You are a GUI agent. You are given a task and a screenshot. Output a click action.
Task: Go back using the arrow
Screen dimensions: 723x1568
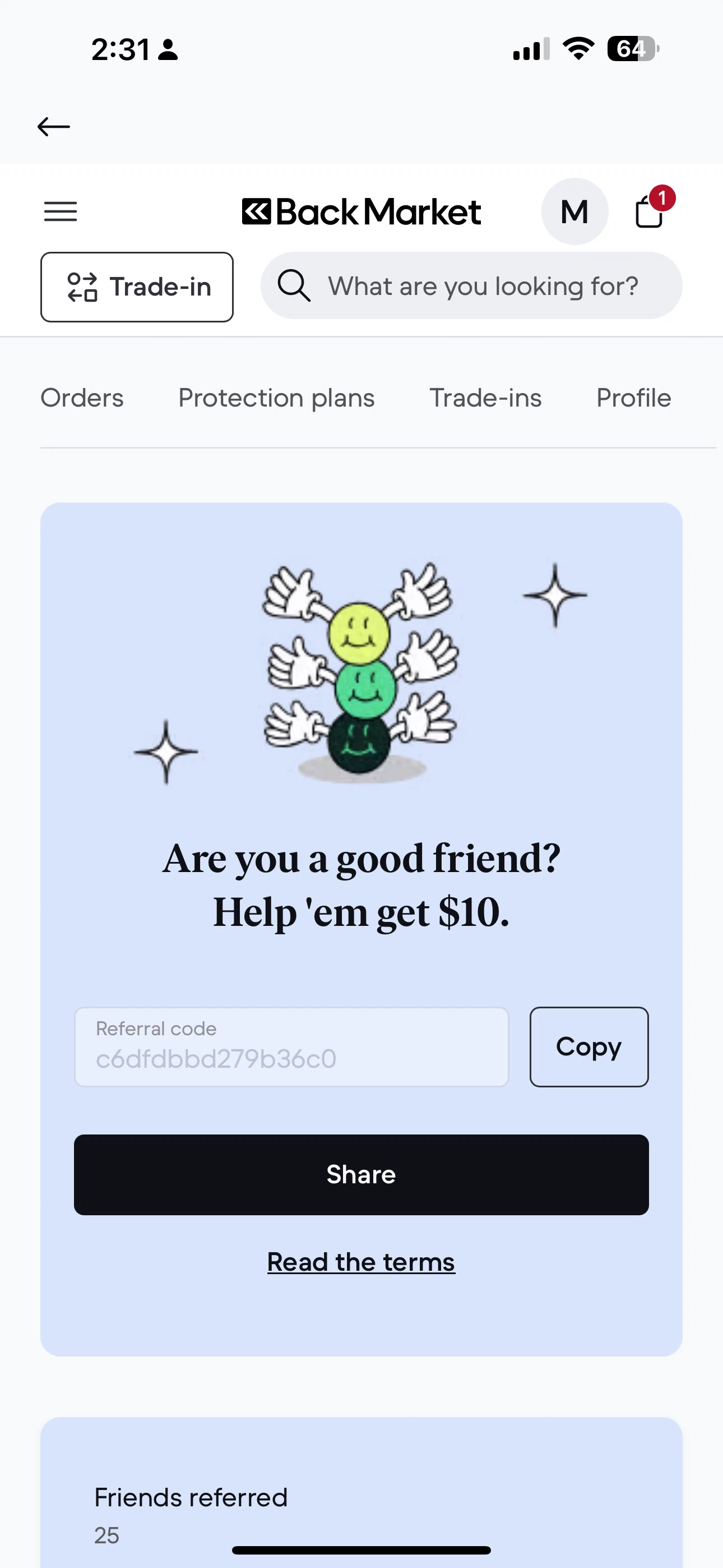coord(54,127)
